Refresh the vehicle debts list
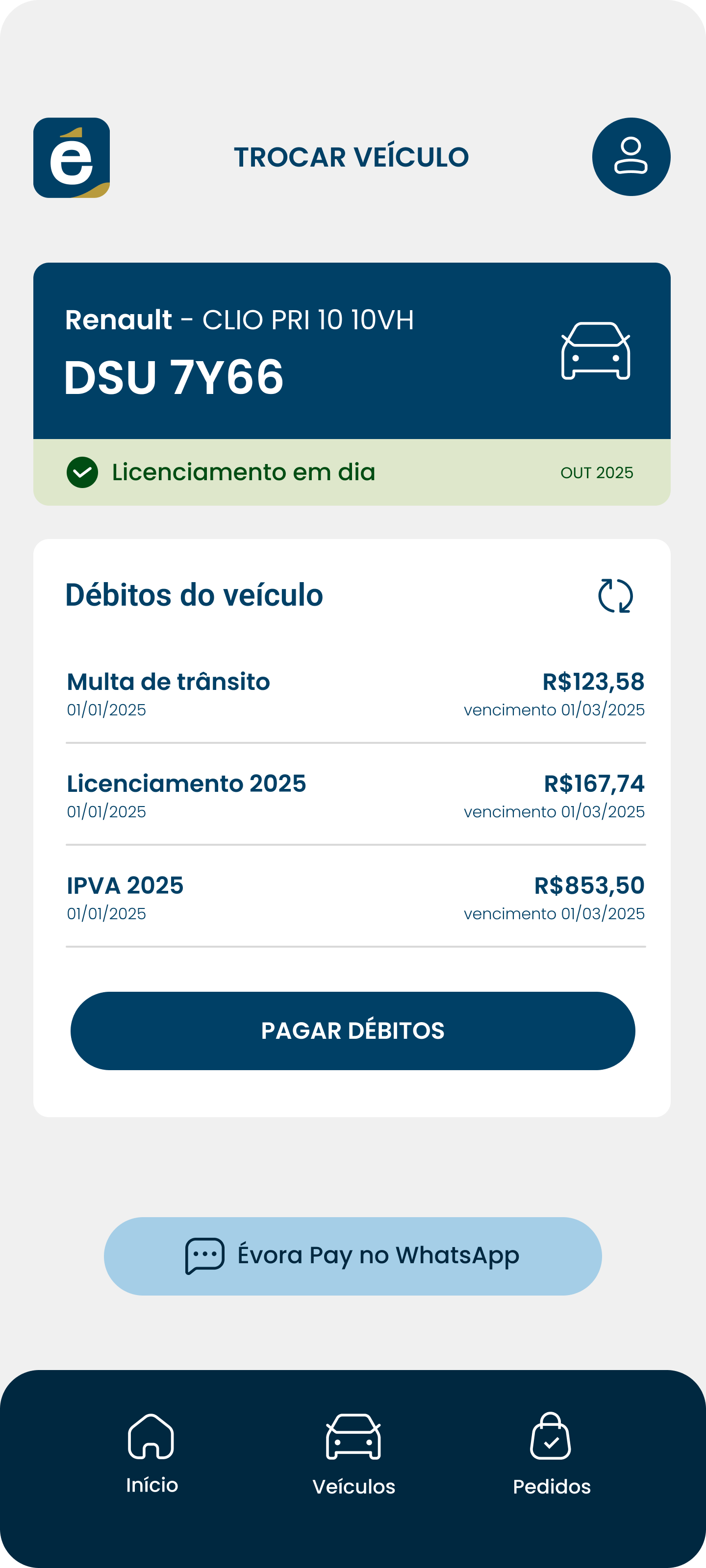 tap(615, 595)
